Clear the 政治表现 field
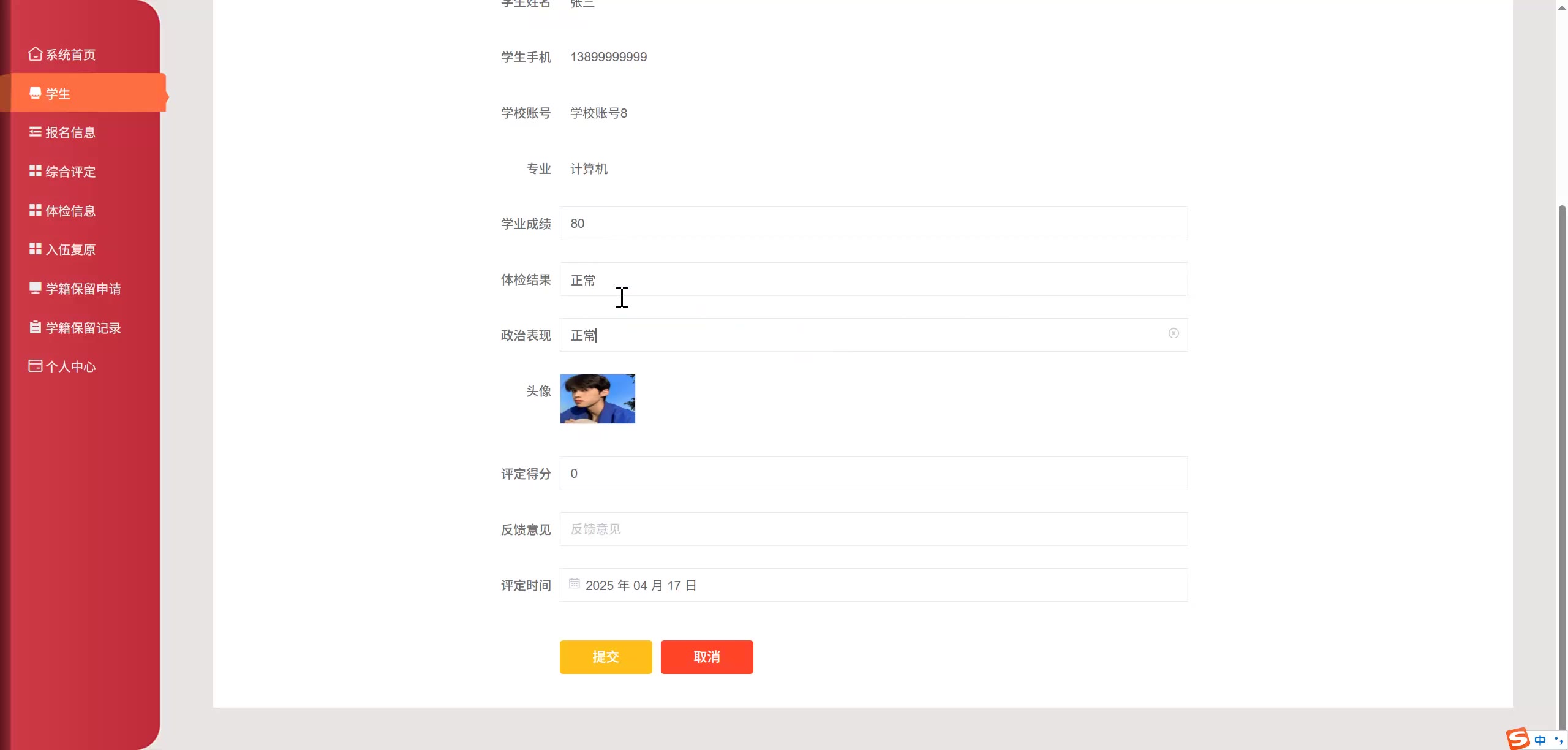This screenshot has height=750, width=1568. pos(1173,333)
